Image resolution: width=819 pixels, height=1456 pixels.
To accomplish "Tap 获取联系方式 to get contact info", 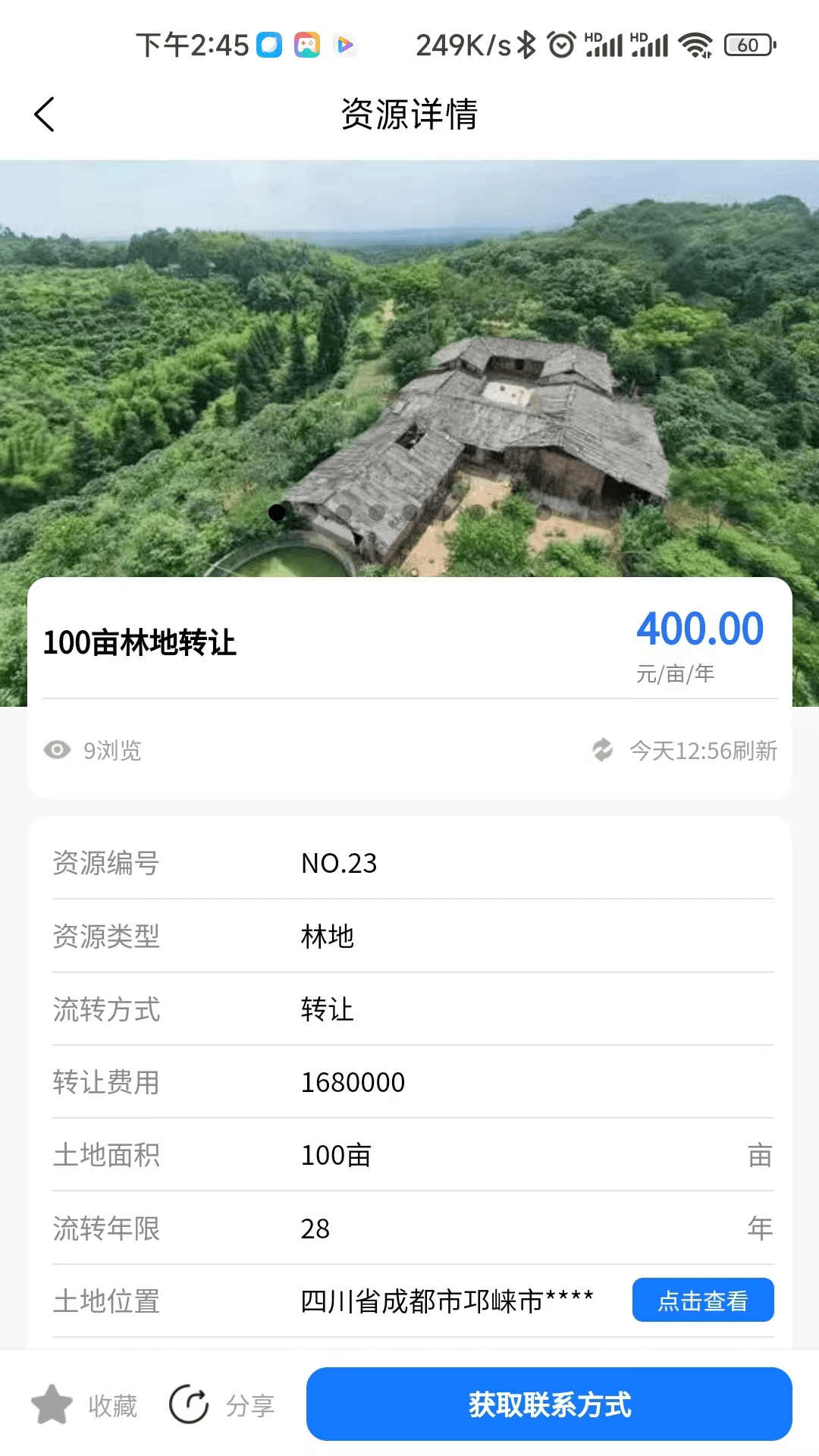I will click(549, 1404).
